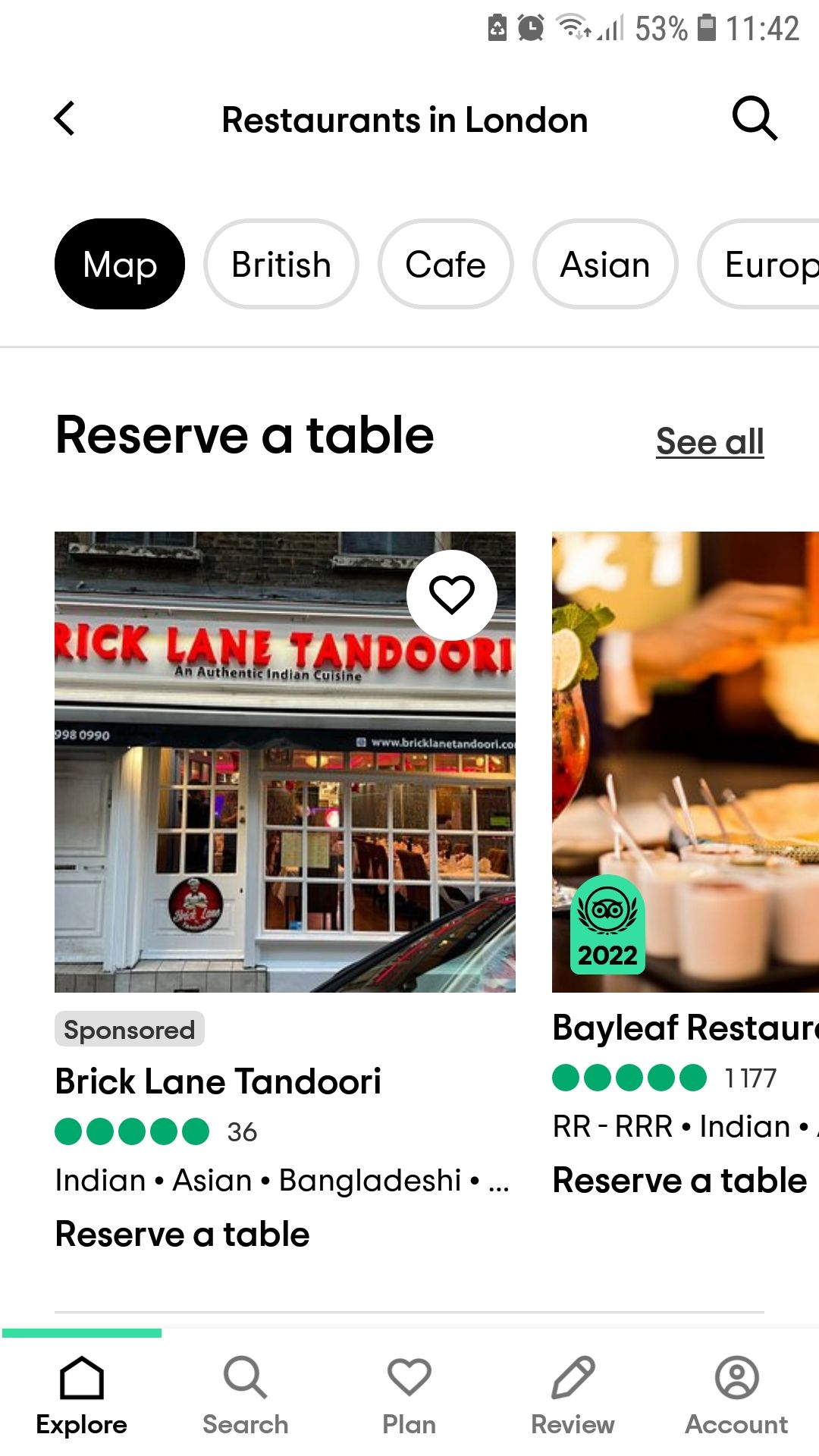This screenshot has width=819, height=1456.
Task: Filter restaurants by British cuisine
Action: click(x=281, y=265)
